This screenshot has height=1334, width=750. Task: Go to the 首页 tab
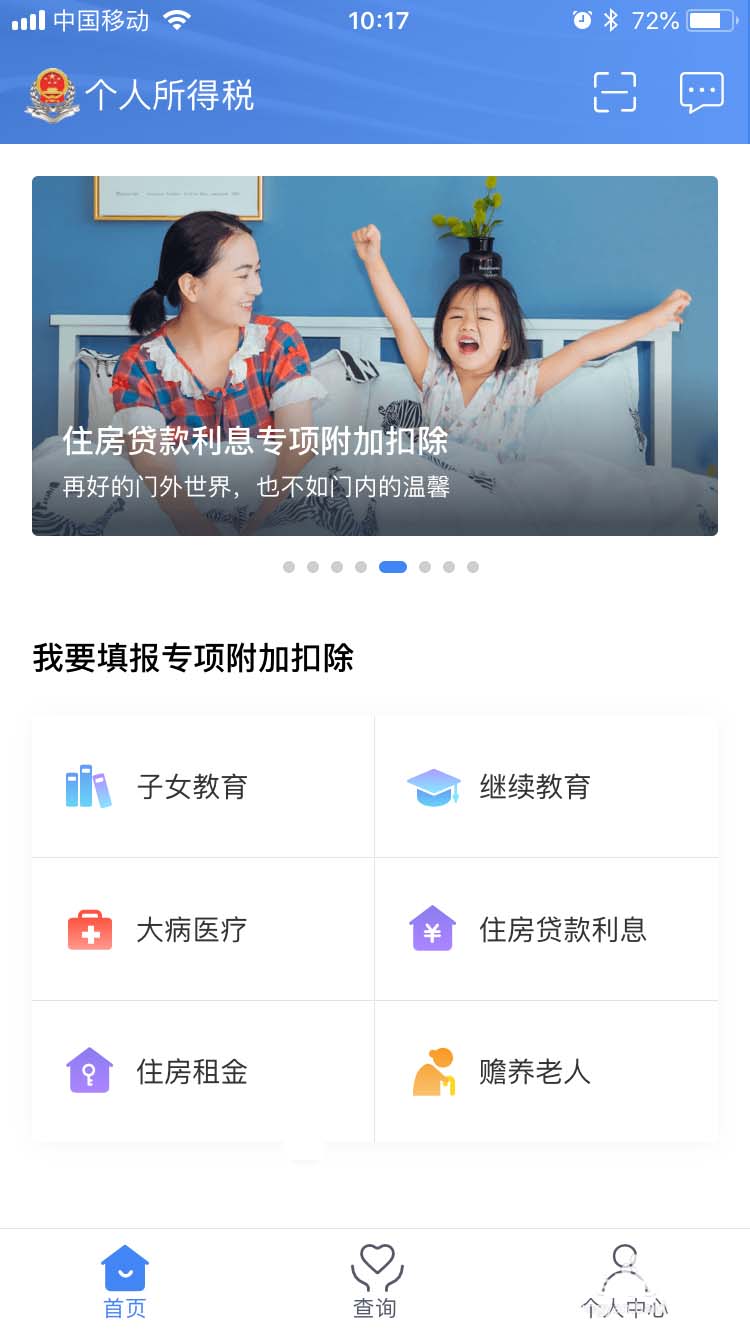coord(125,1281)
